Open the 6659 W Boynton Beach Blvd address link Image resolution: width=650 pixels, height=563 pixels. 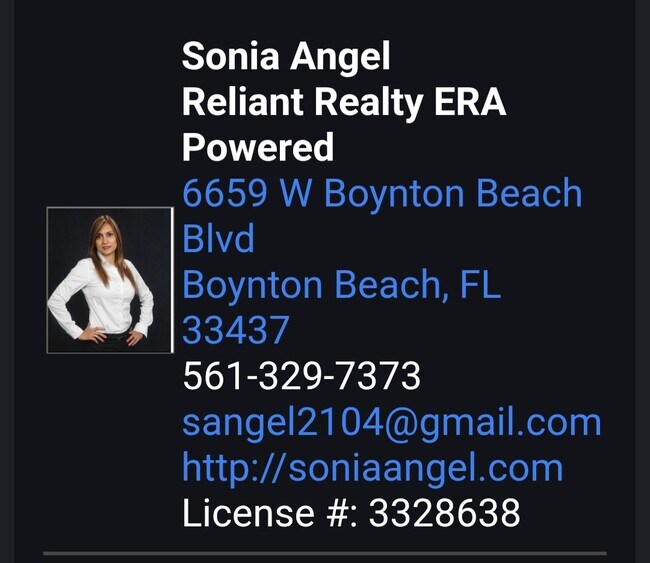point(381,193)
